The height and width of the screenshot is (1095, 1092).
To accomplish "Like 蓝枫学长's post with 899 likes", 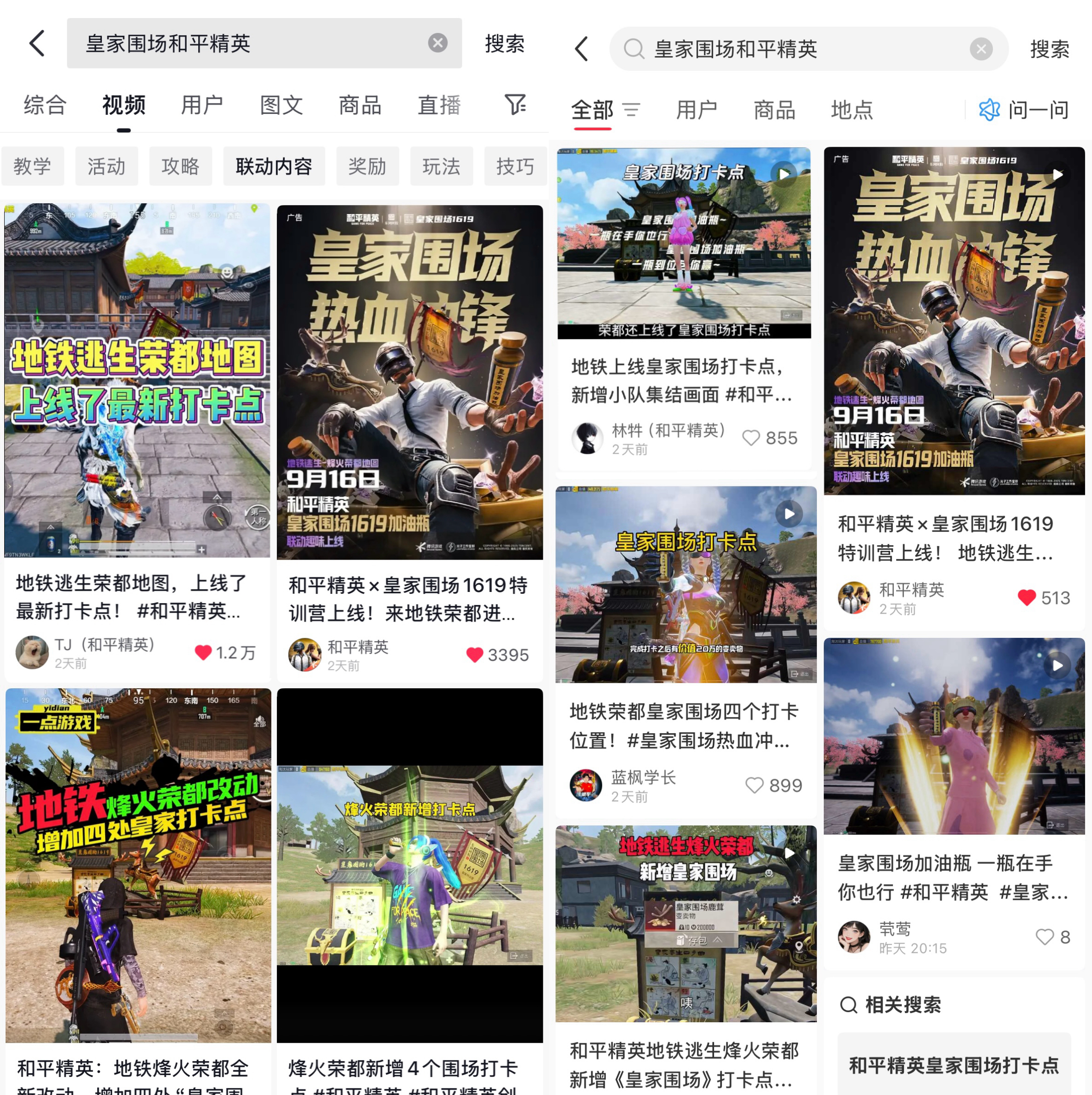I will 754,786.
